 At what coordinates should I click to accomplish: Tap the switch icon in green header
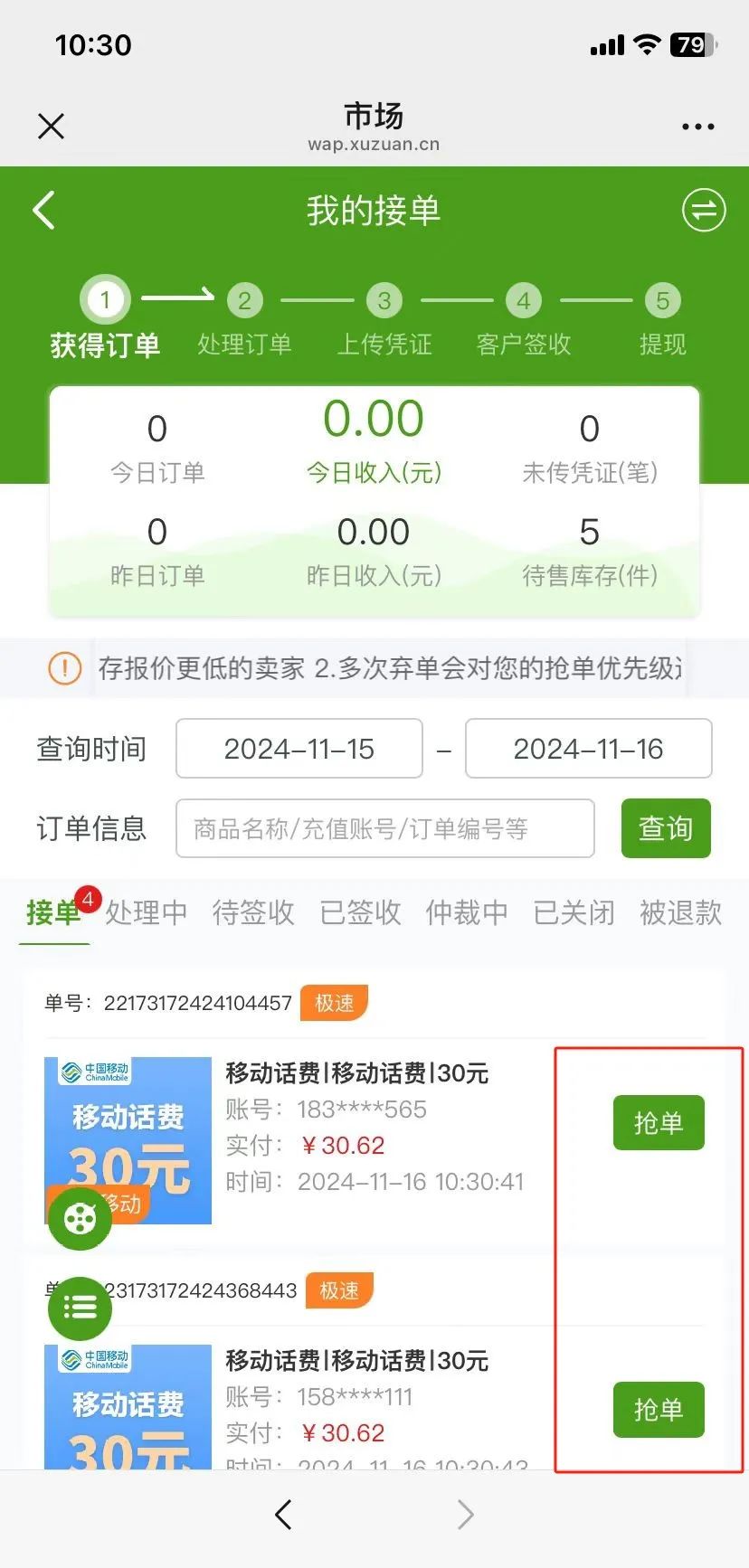pyautogui.click(x=704, y=211)
